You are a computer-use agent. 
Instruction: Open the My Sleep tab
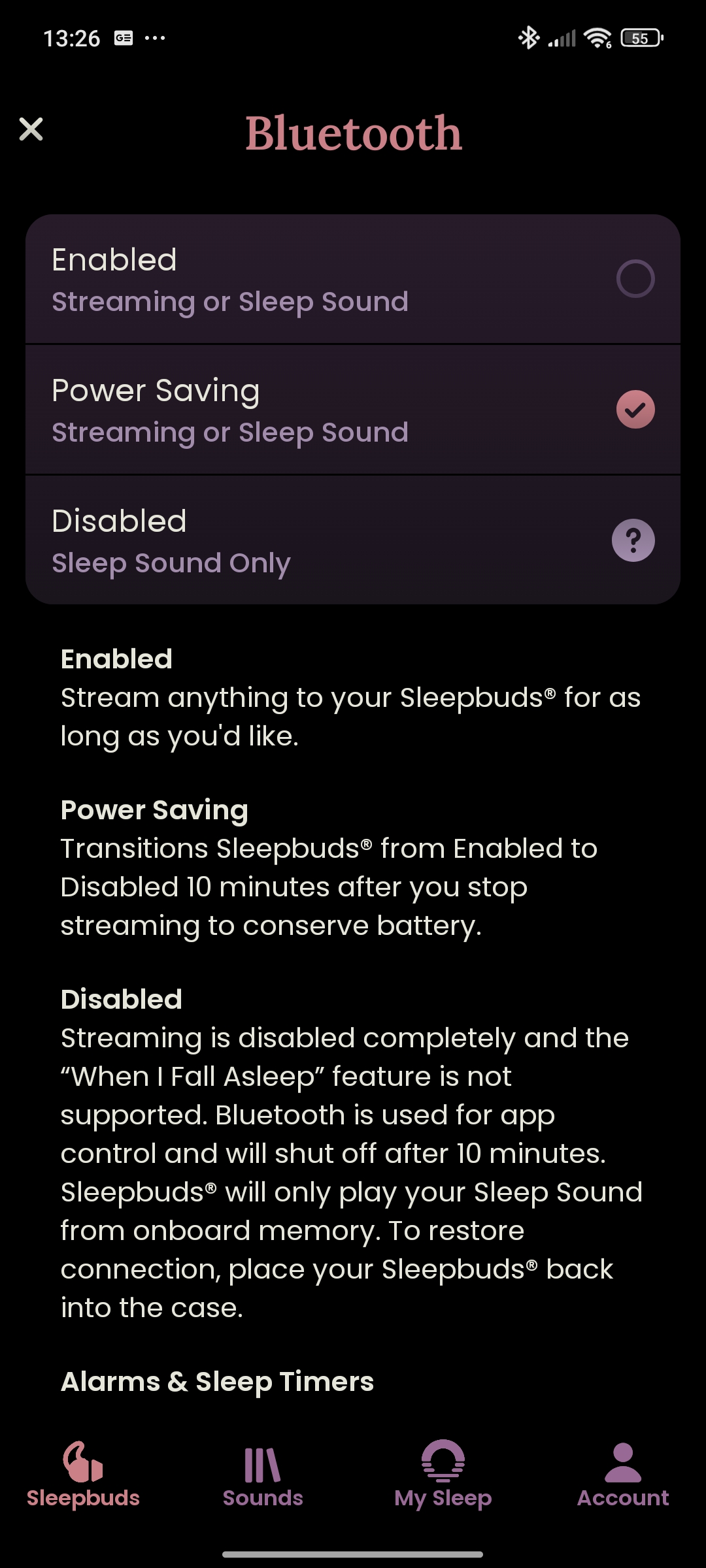443,1476
